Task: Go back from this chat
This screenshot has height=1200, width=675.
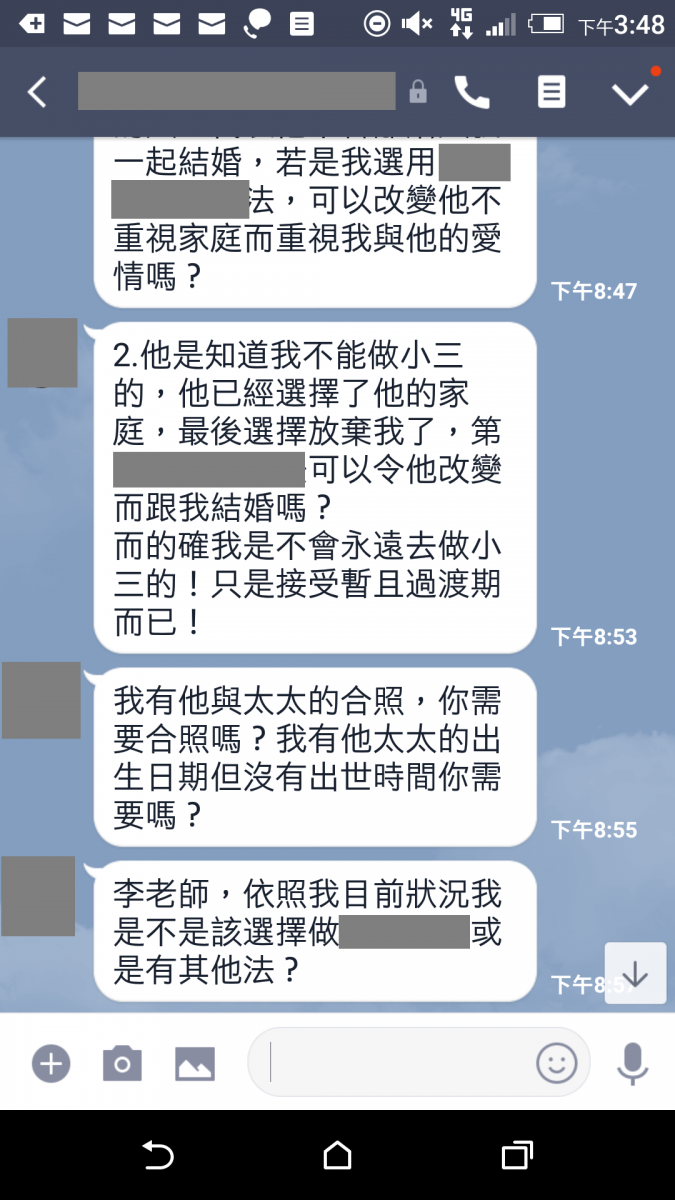Action: point(37,93)
